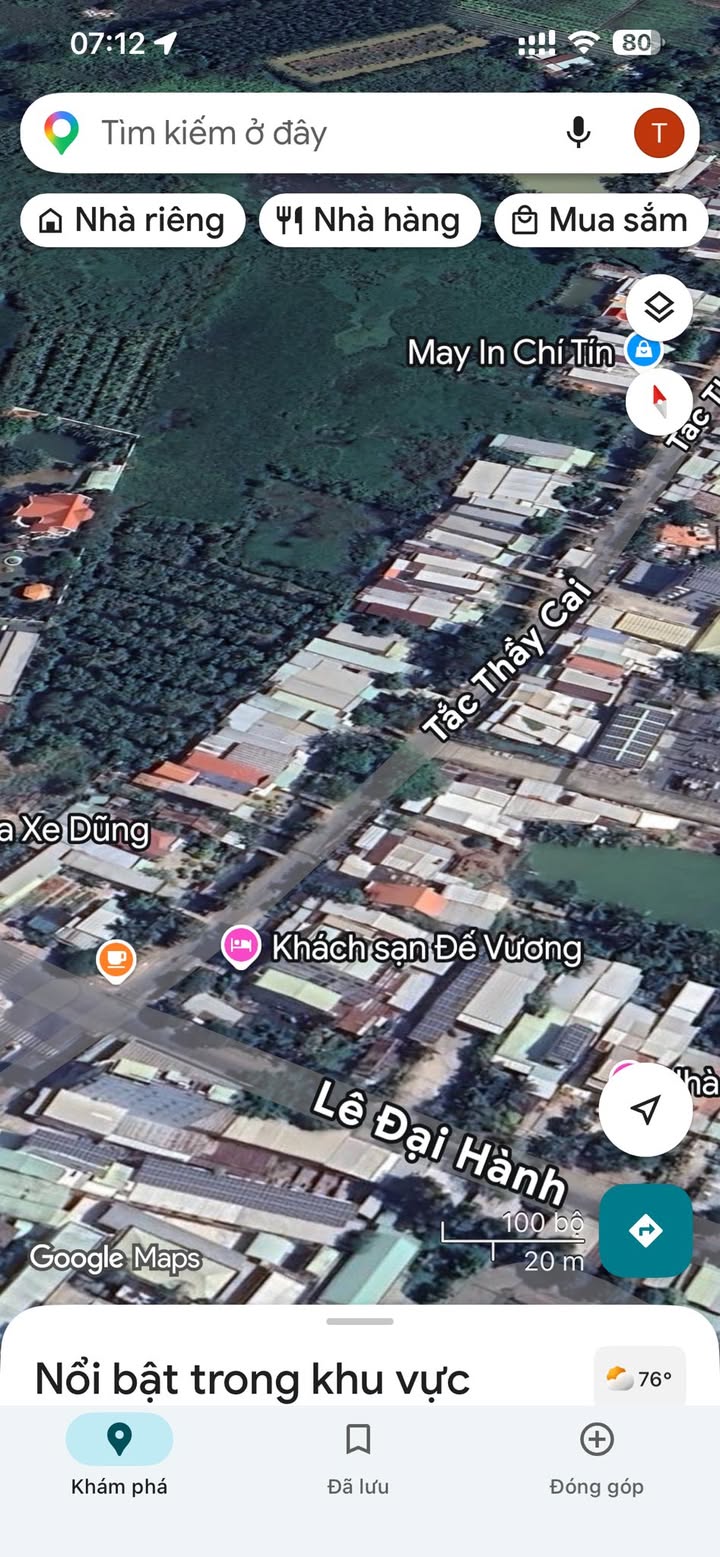Reset map orientation with the compass
The image size is (720, 1557).
659,402
